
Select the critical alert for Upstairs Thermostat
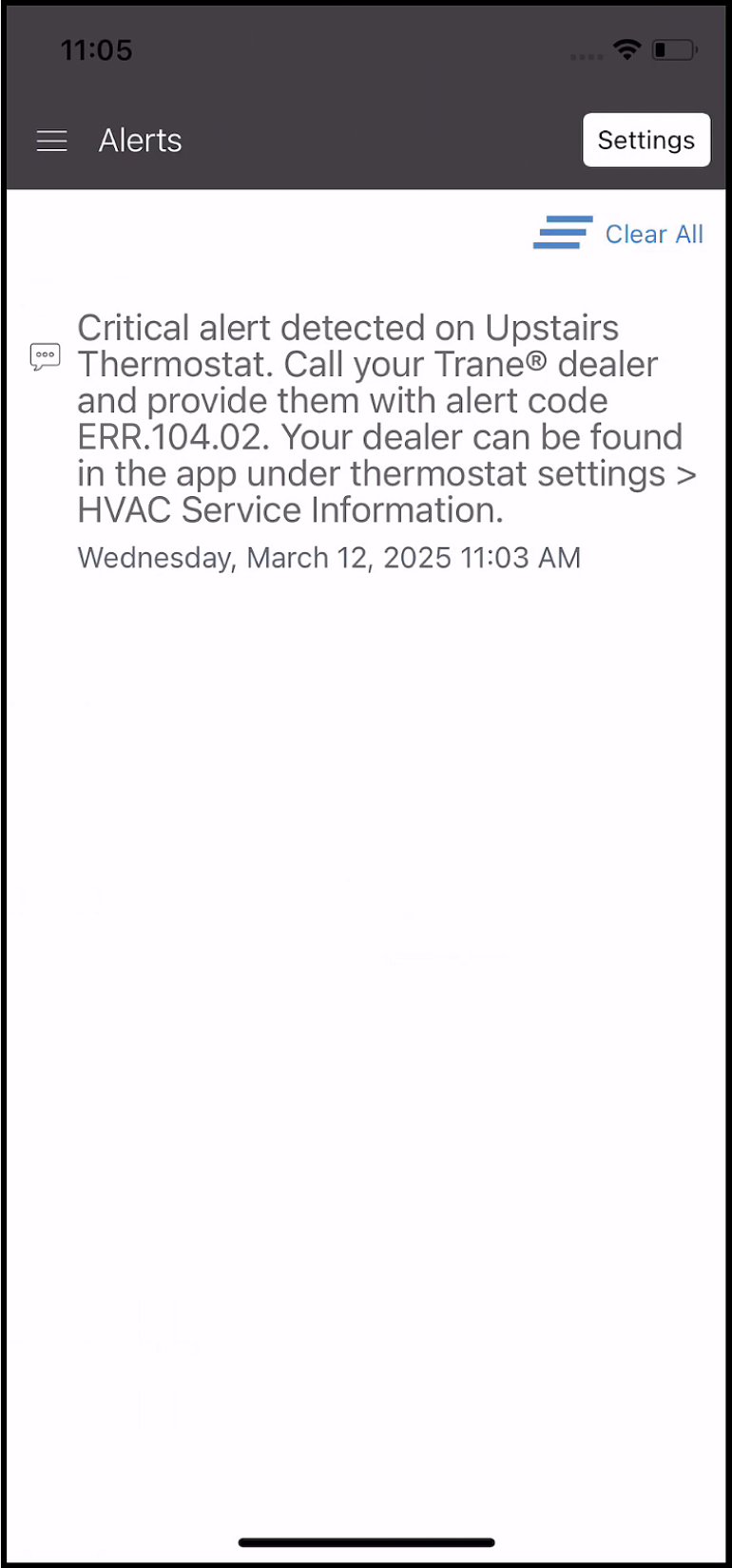380,418
